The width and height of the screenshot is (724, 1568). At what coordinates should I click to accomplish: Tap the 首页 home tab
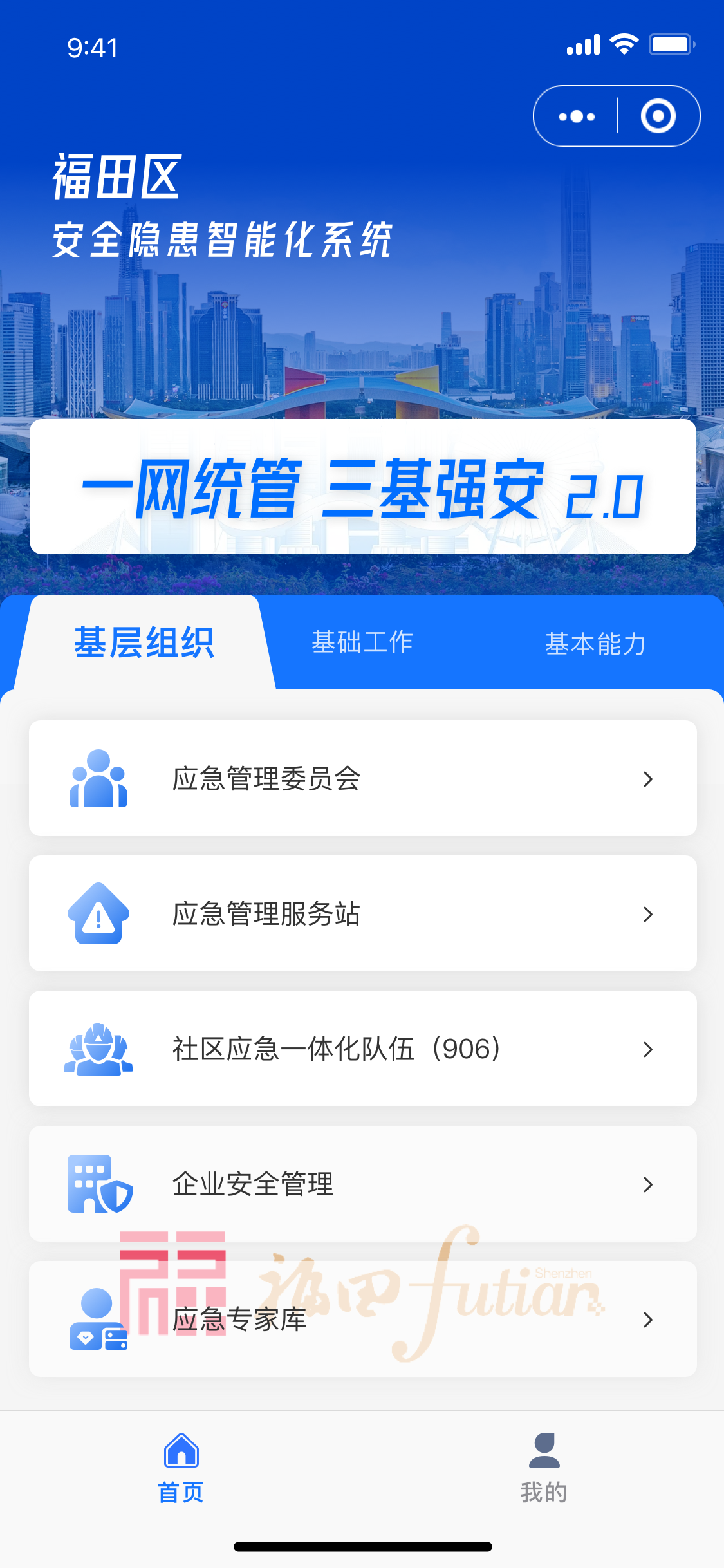coord(181,1468)
